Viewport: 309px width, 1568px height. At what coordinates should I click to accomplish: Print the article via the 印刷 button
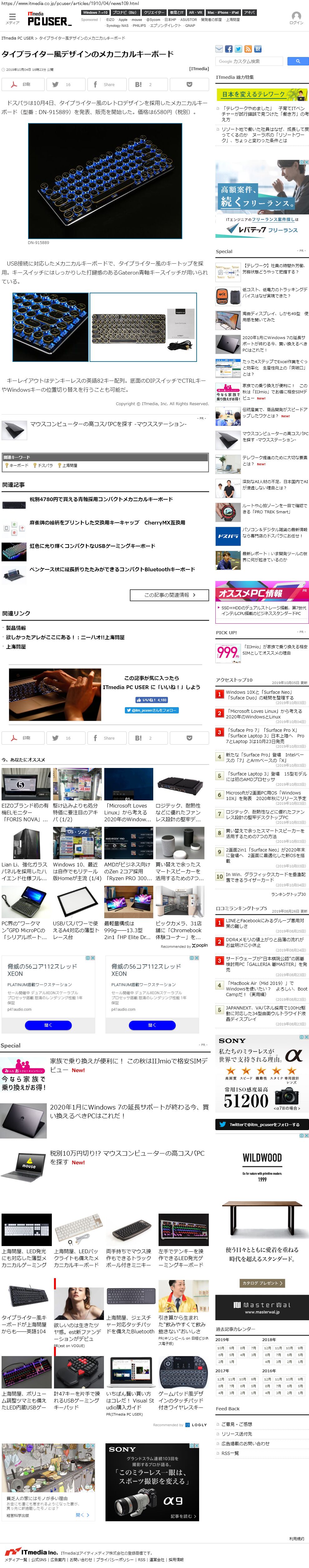(x=22, y=84)
